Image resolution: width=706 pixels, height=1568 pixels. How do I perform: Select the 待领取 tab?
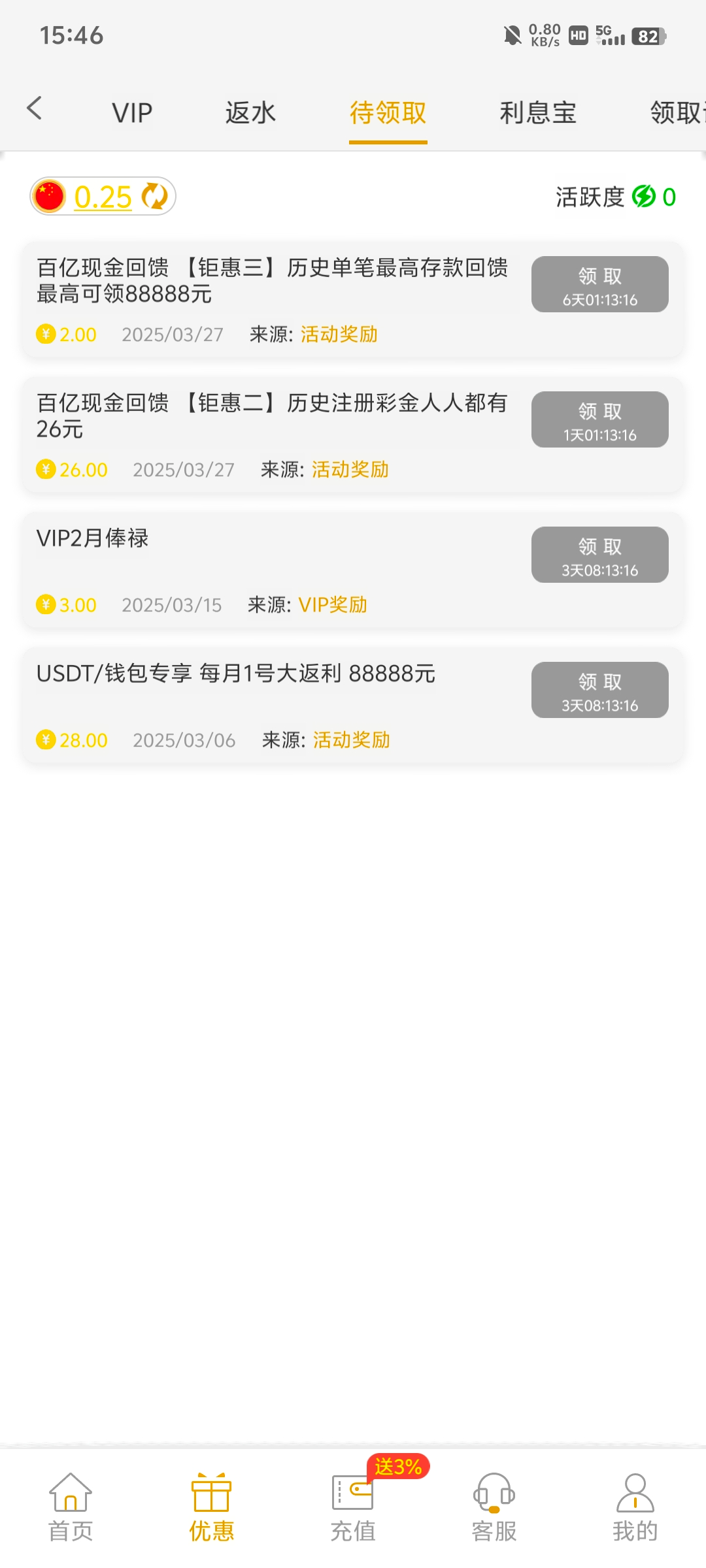(x=388, y=113)
